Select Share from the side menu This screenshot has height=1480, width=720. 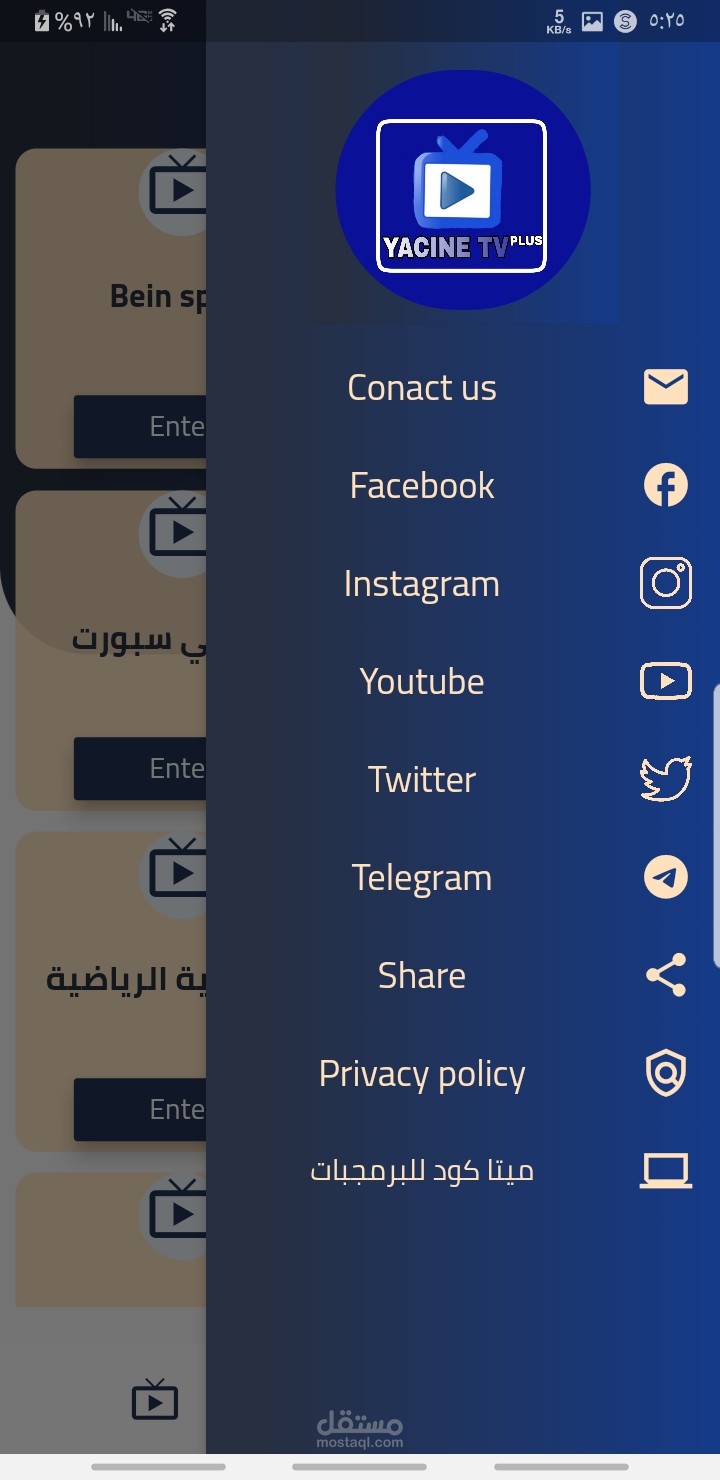(x=422, y=975)
